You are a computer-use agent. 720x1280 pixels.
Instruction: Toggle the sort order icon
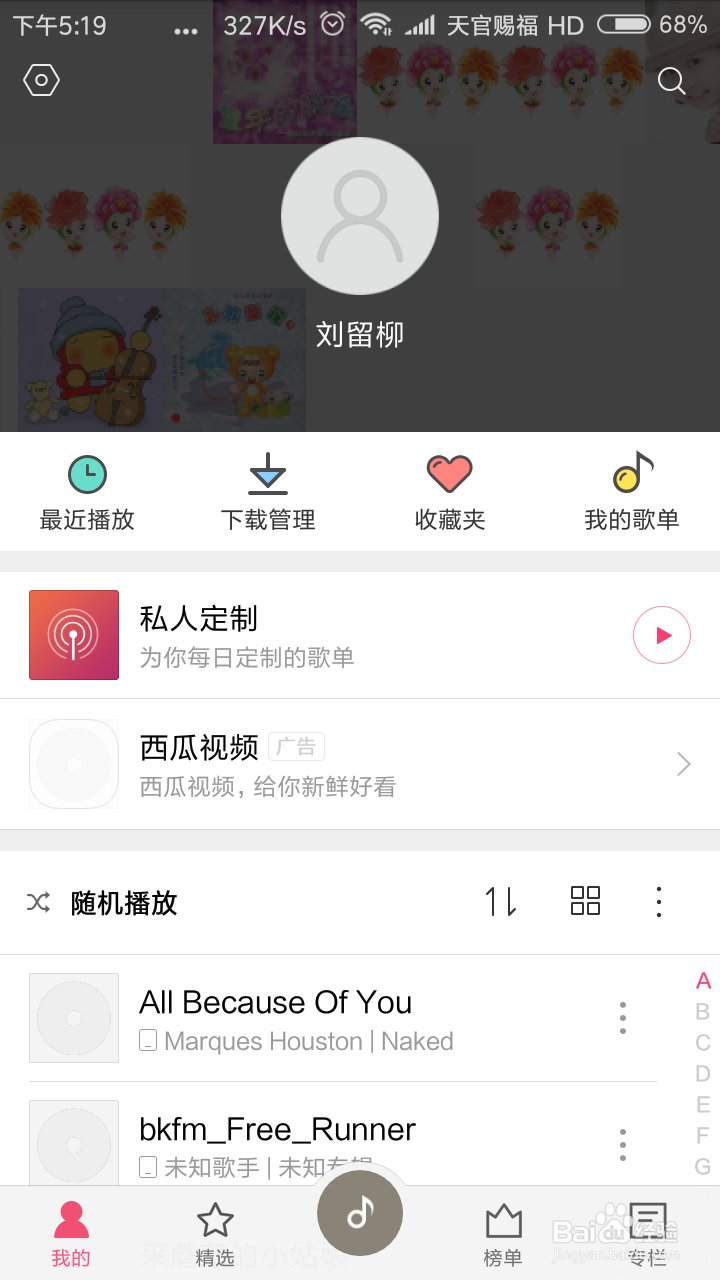[499, 901]
